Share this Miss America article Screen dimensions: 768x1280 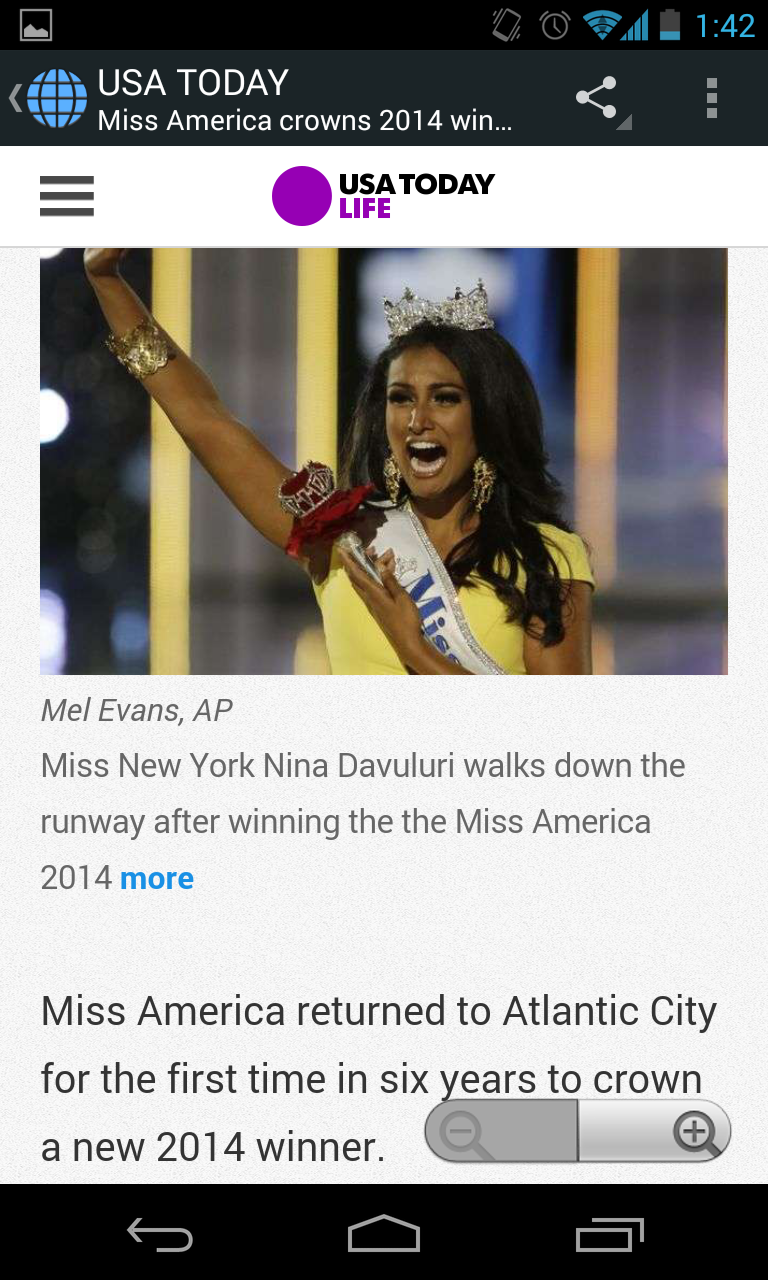(x=597, y=99)
